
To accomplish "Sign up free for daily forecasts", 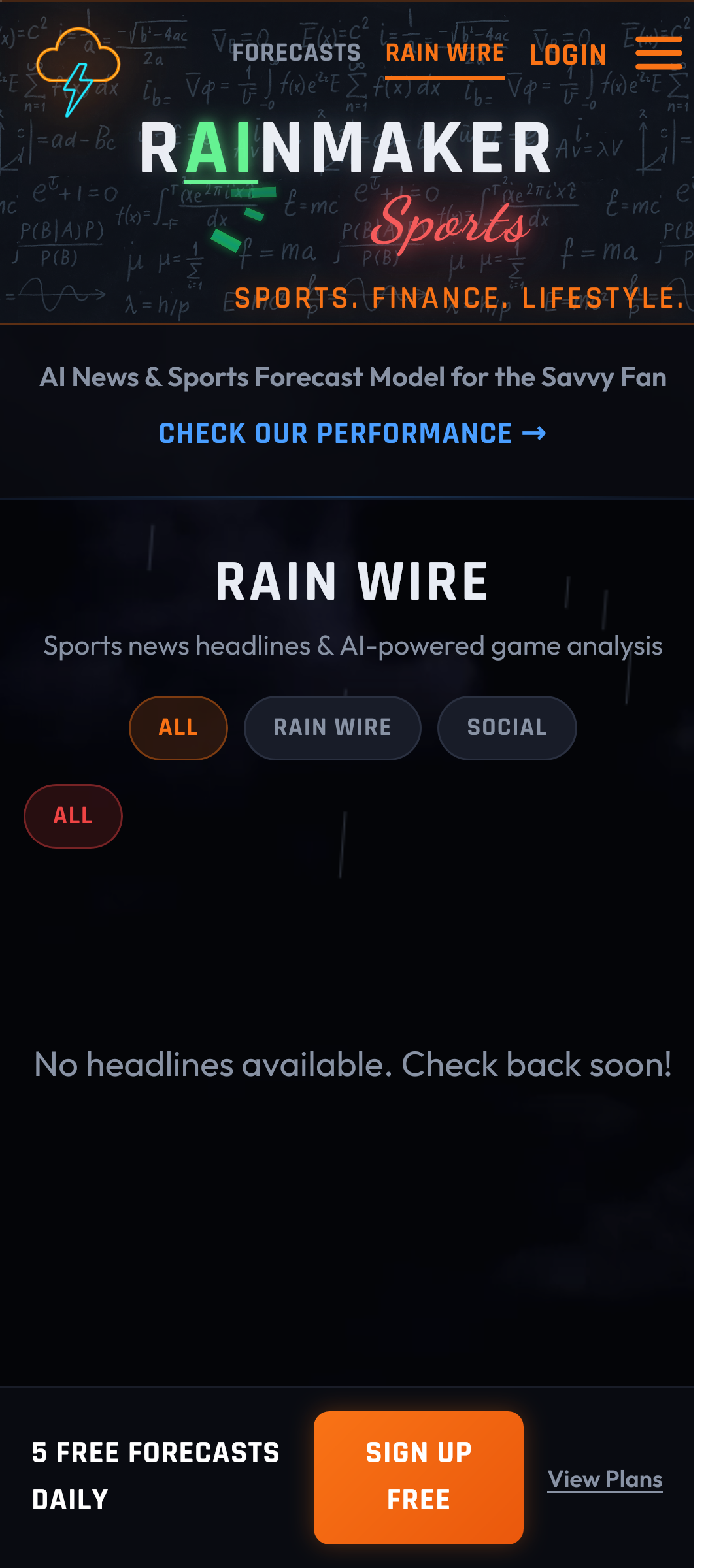I will [x=418, y=1477].
